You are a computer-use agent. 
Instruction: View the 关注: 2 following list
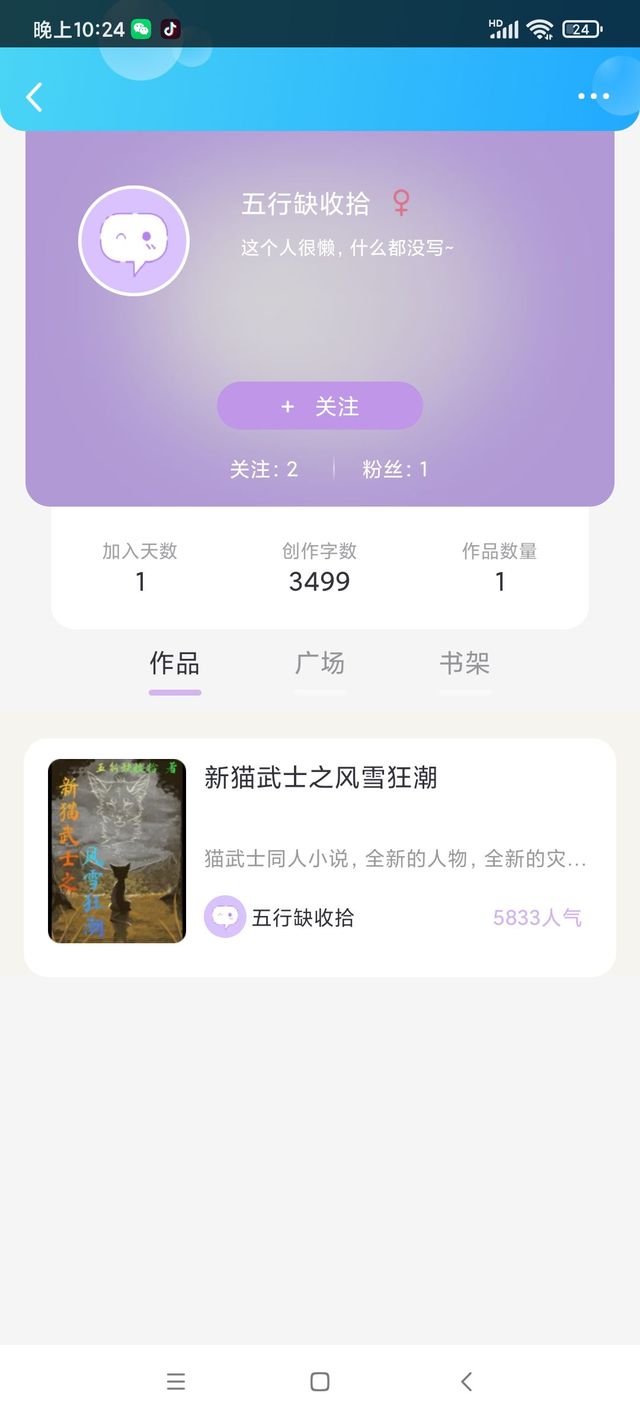point(264,469)
